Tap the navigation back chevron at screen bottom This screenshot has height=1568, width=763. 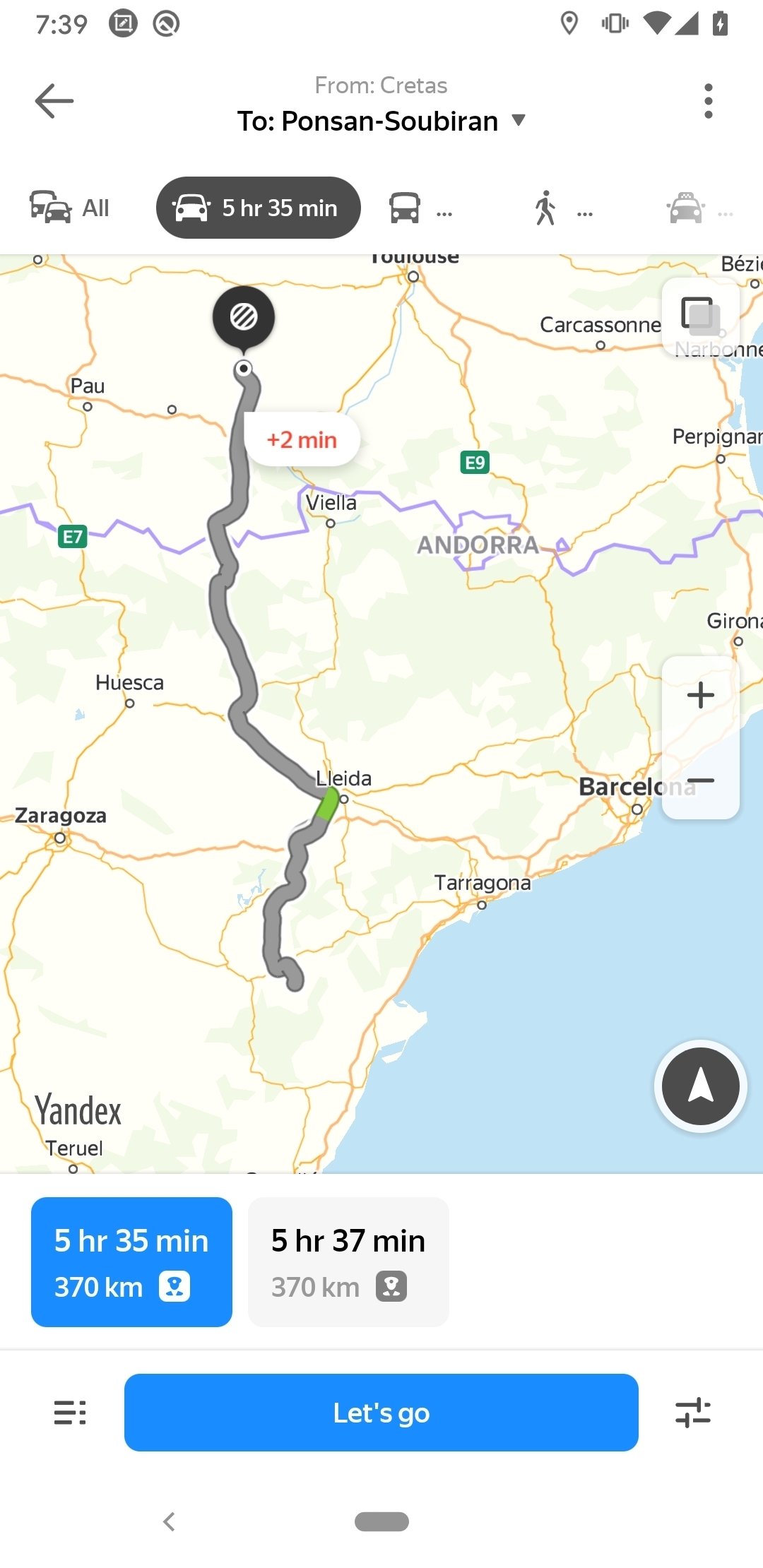[x=169, y=1522]
